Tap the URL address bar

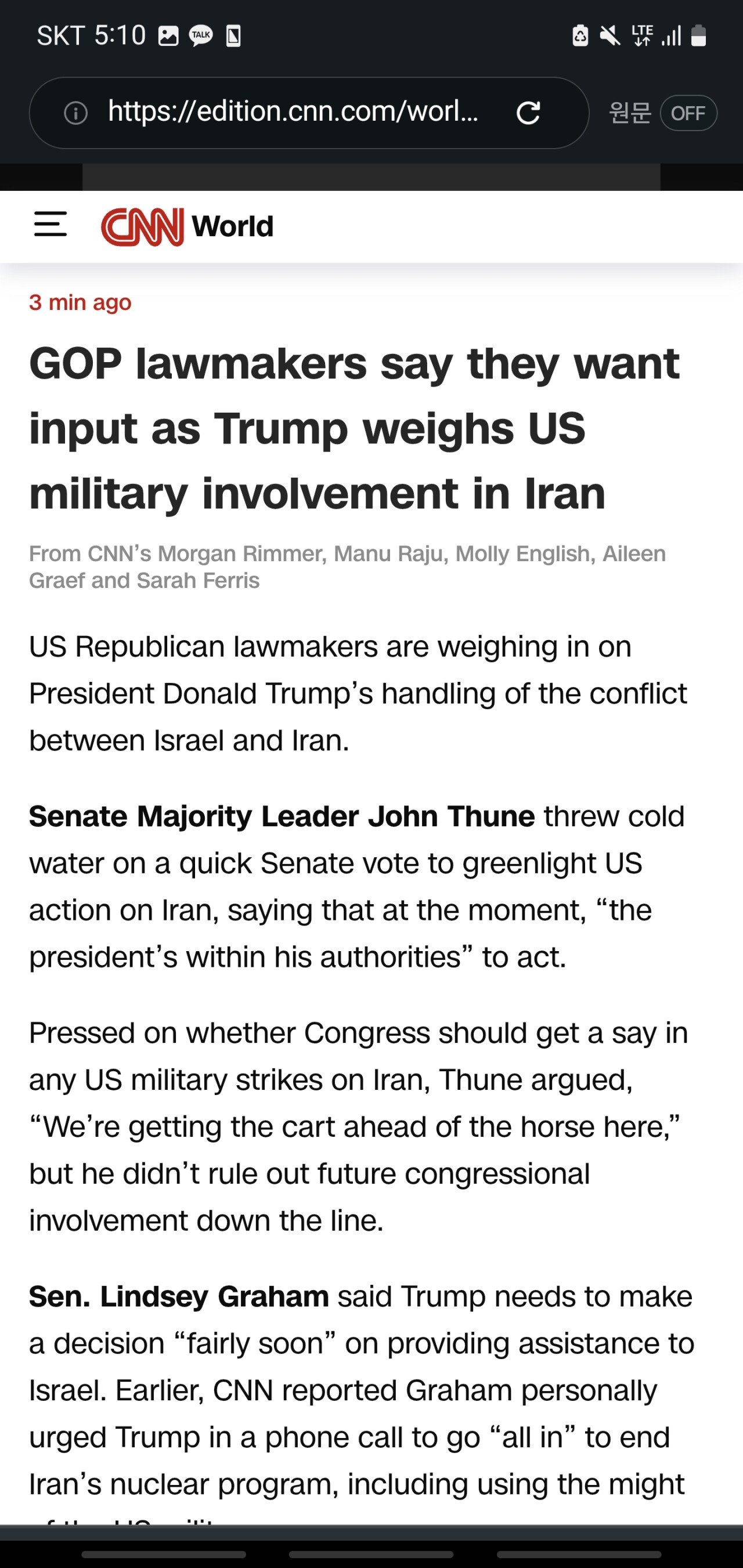coord(293,112)
